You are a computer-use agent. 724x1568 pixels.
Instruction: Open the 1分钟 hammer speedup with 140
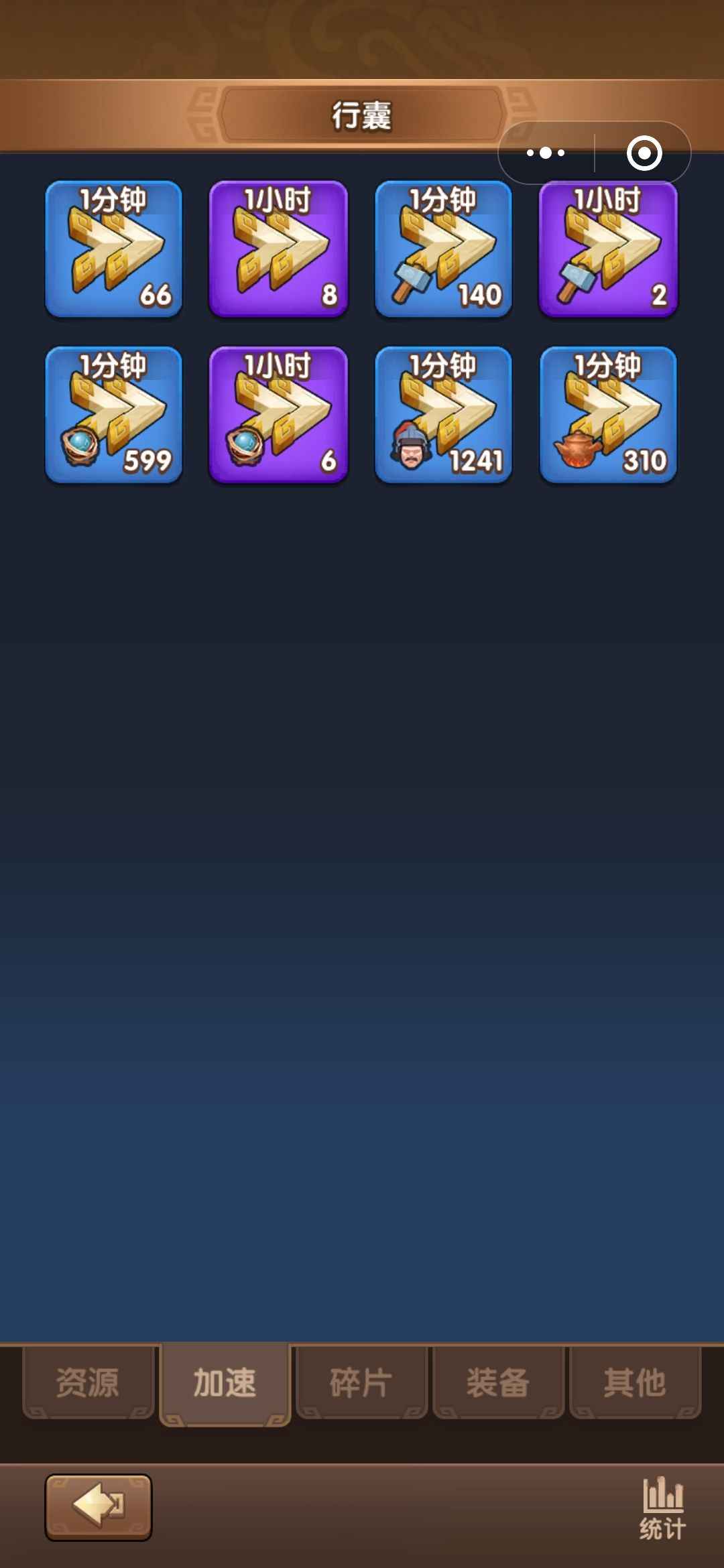coord(443,249)
